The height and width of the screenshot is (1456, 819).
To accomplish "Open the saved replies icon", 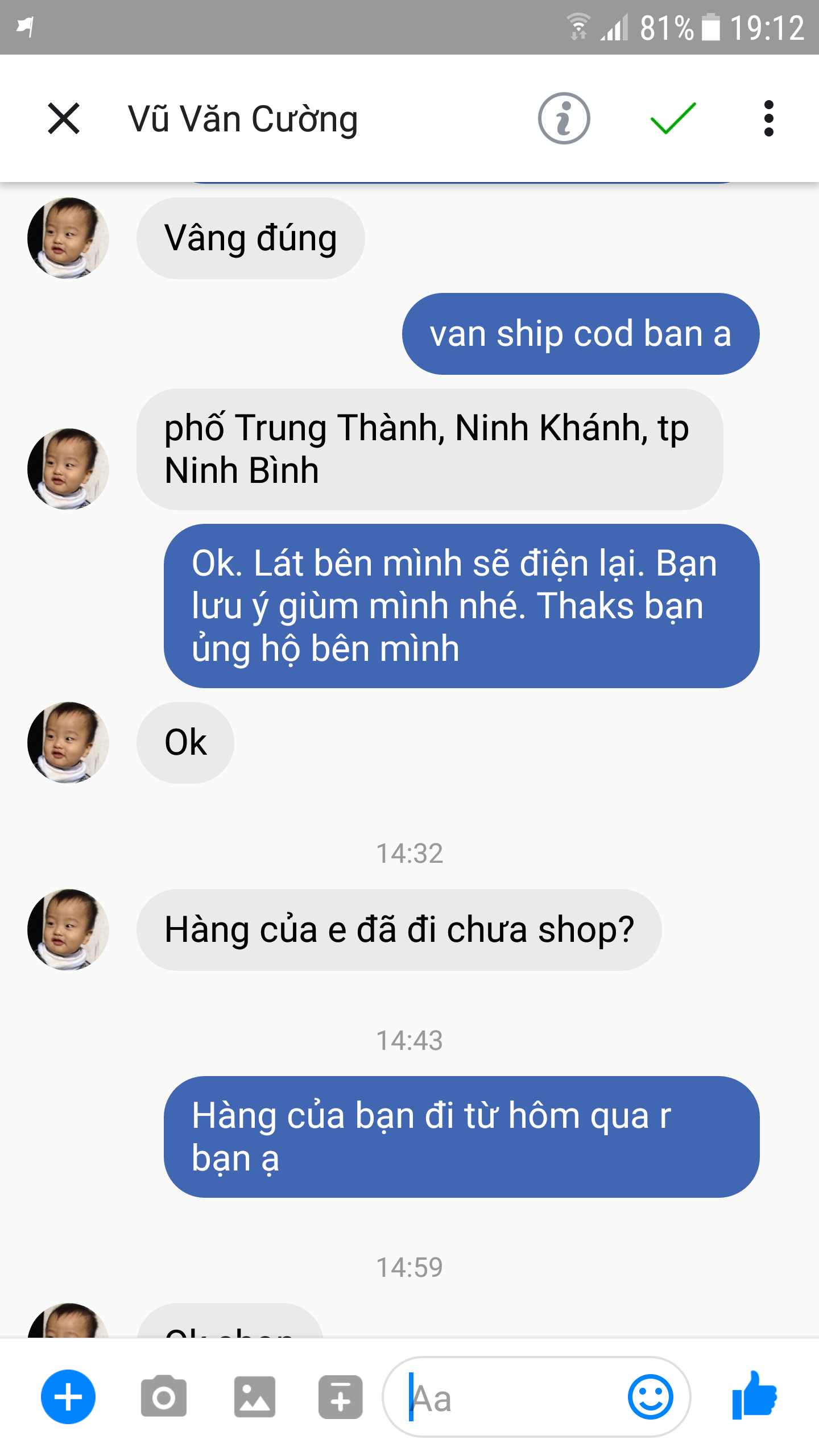I will [340, 1397].
